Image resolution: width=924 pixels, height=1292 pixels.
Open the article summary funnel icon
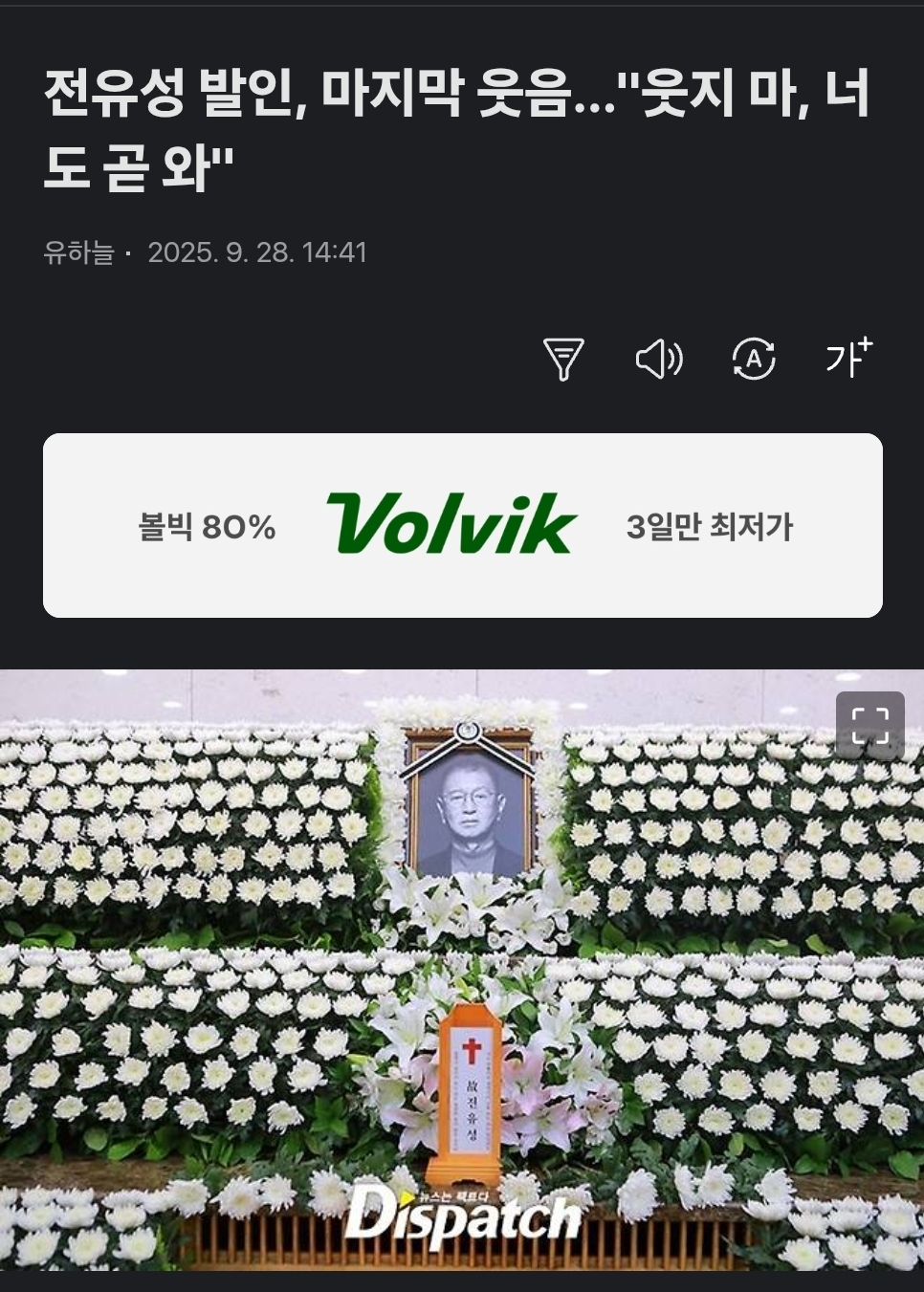point(563,360)
